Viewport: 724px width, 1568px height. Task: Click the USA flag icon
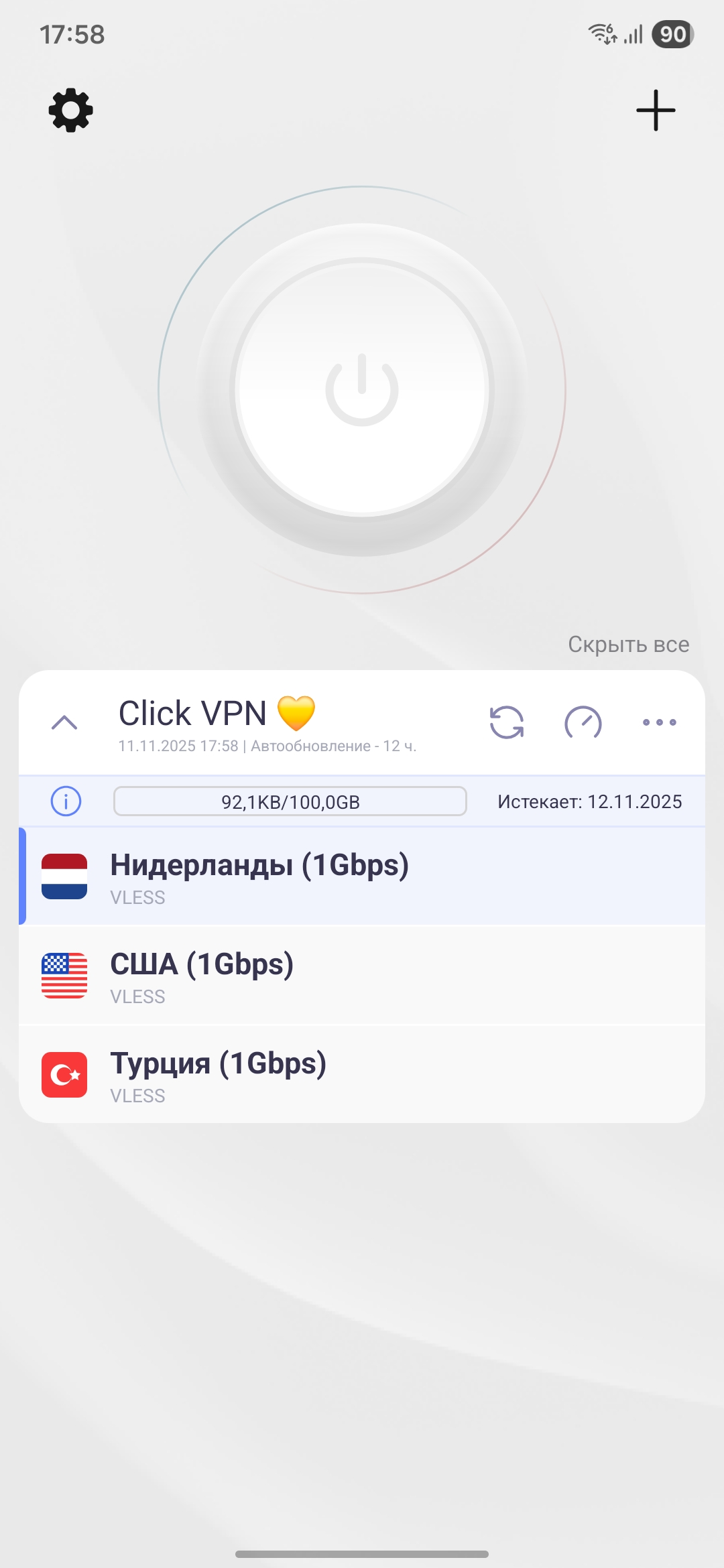(x=65, y=978)
